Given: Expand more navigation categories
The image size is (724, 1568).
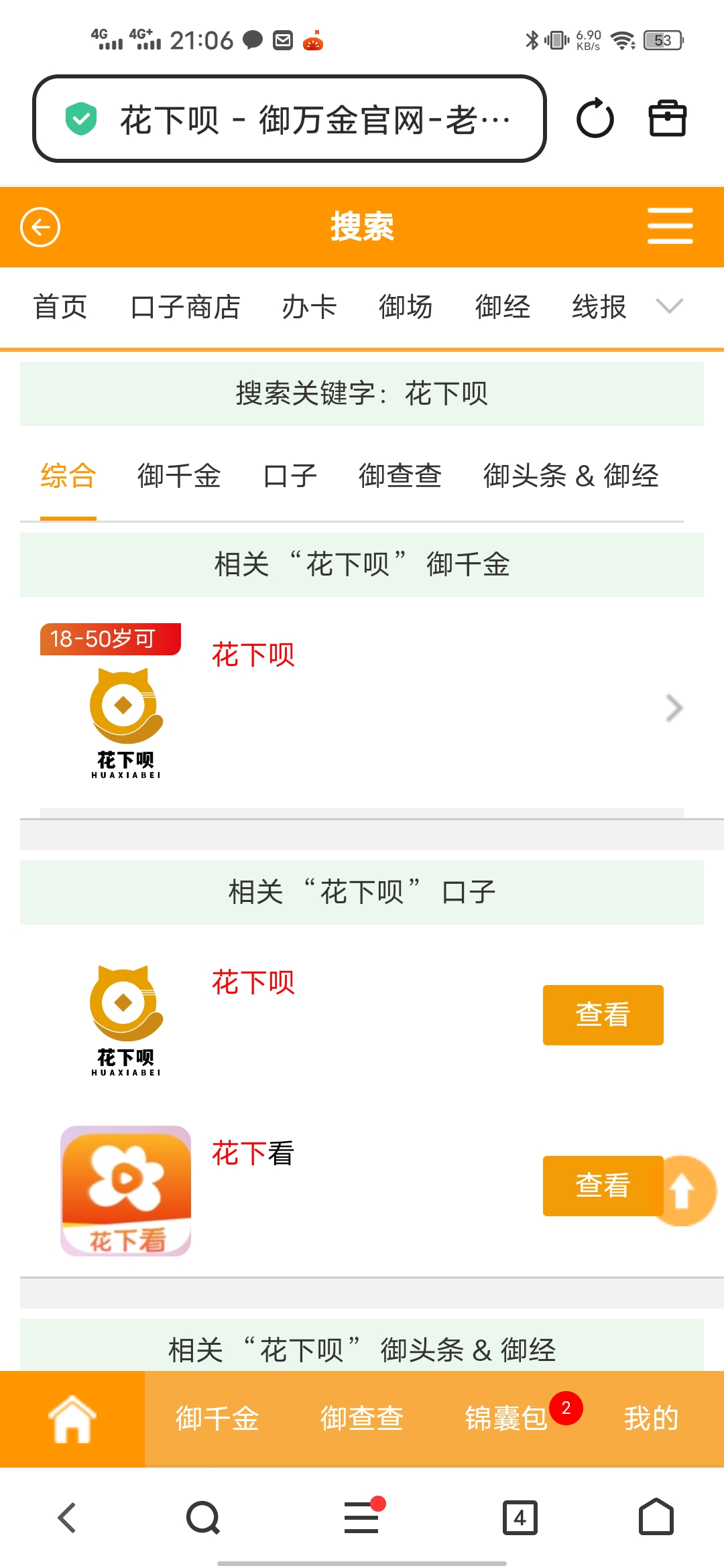Looking at the screenshot, I should click(x=669, y=306).
